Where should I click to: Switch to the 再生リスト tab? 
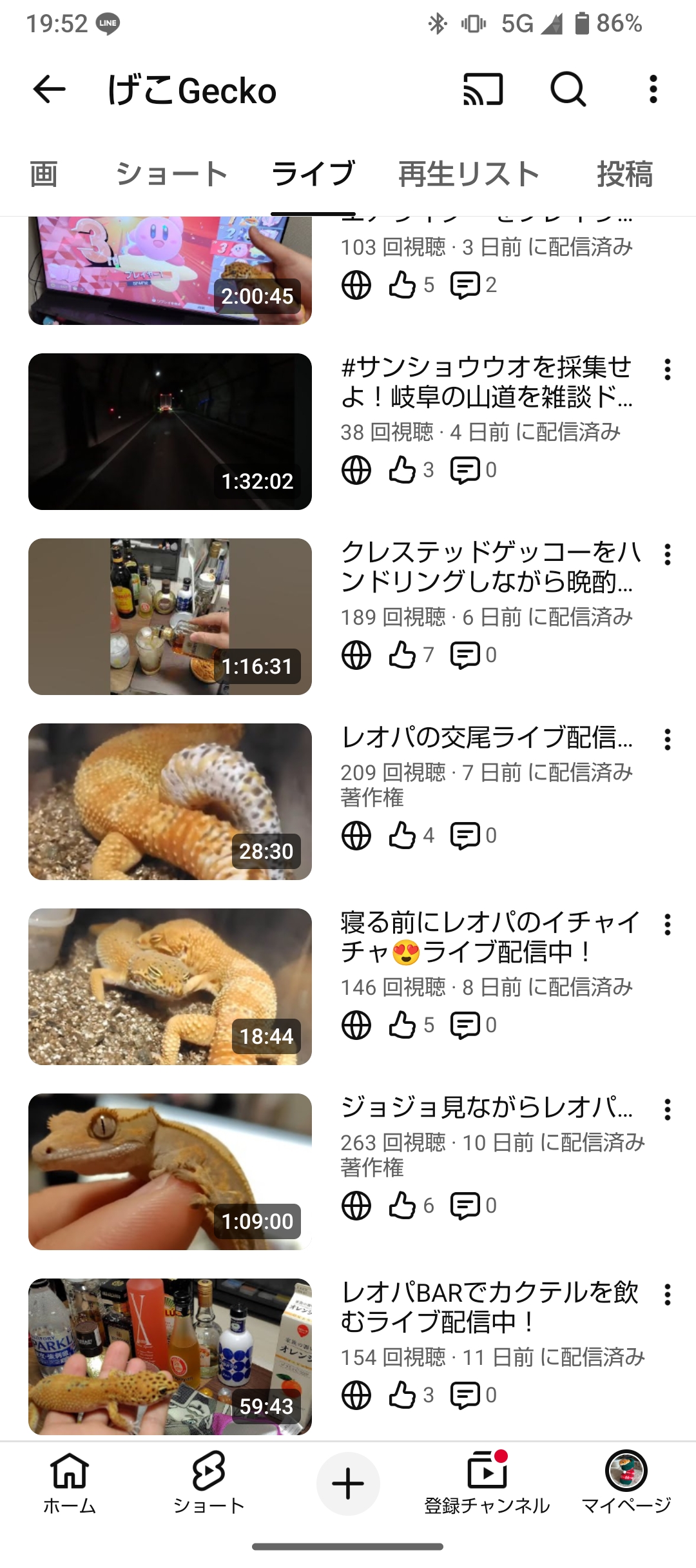pyautogui.click(x=469, y=174)
